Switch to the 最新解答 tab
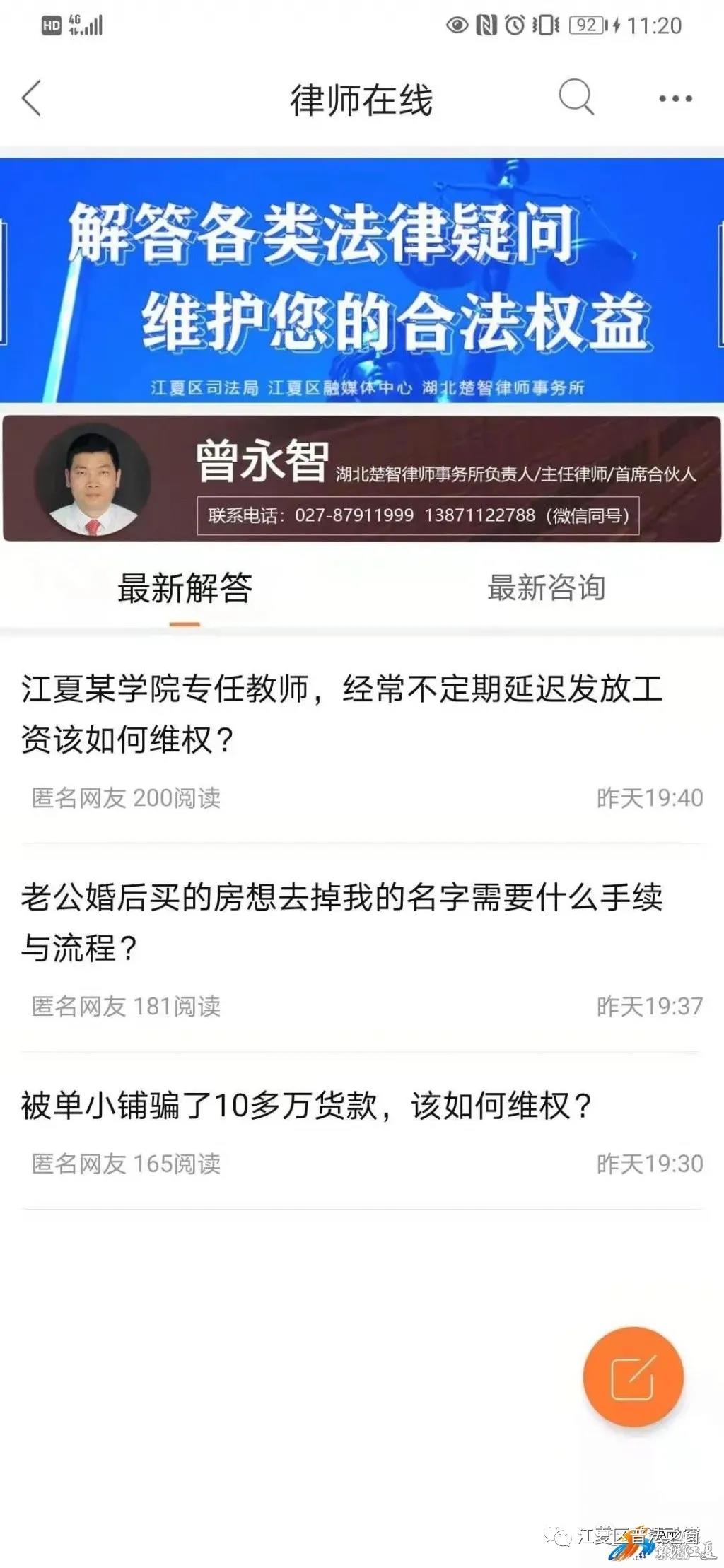724x1568 pixels. 185,589
